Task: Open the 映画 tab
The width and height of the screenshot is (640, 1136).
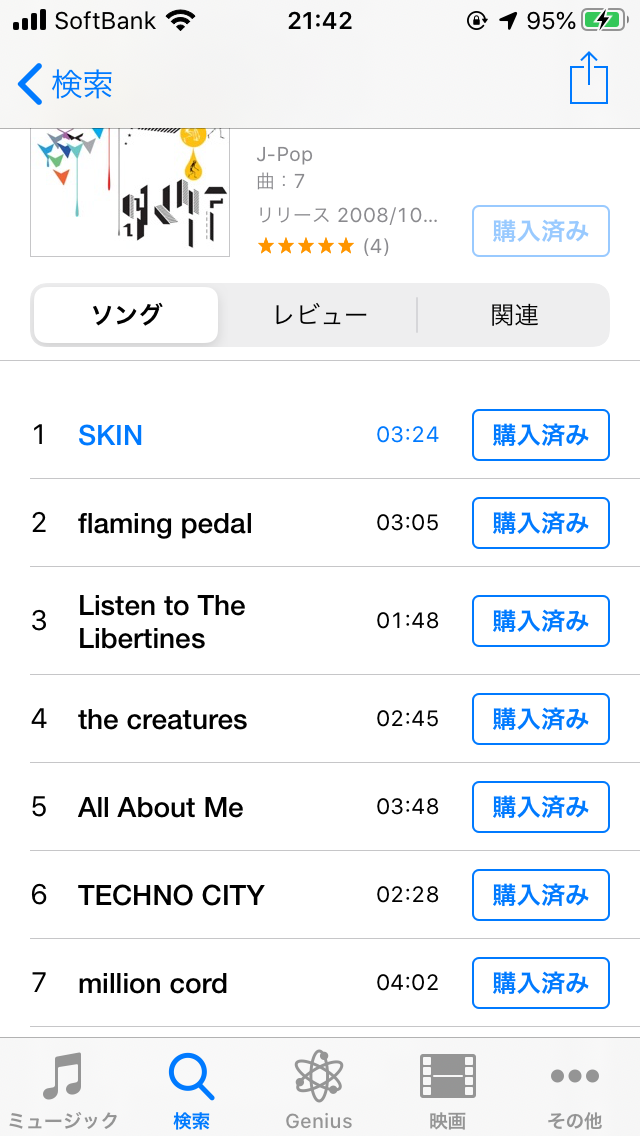Action: pyautogui.click(x=447, y=1090)
